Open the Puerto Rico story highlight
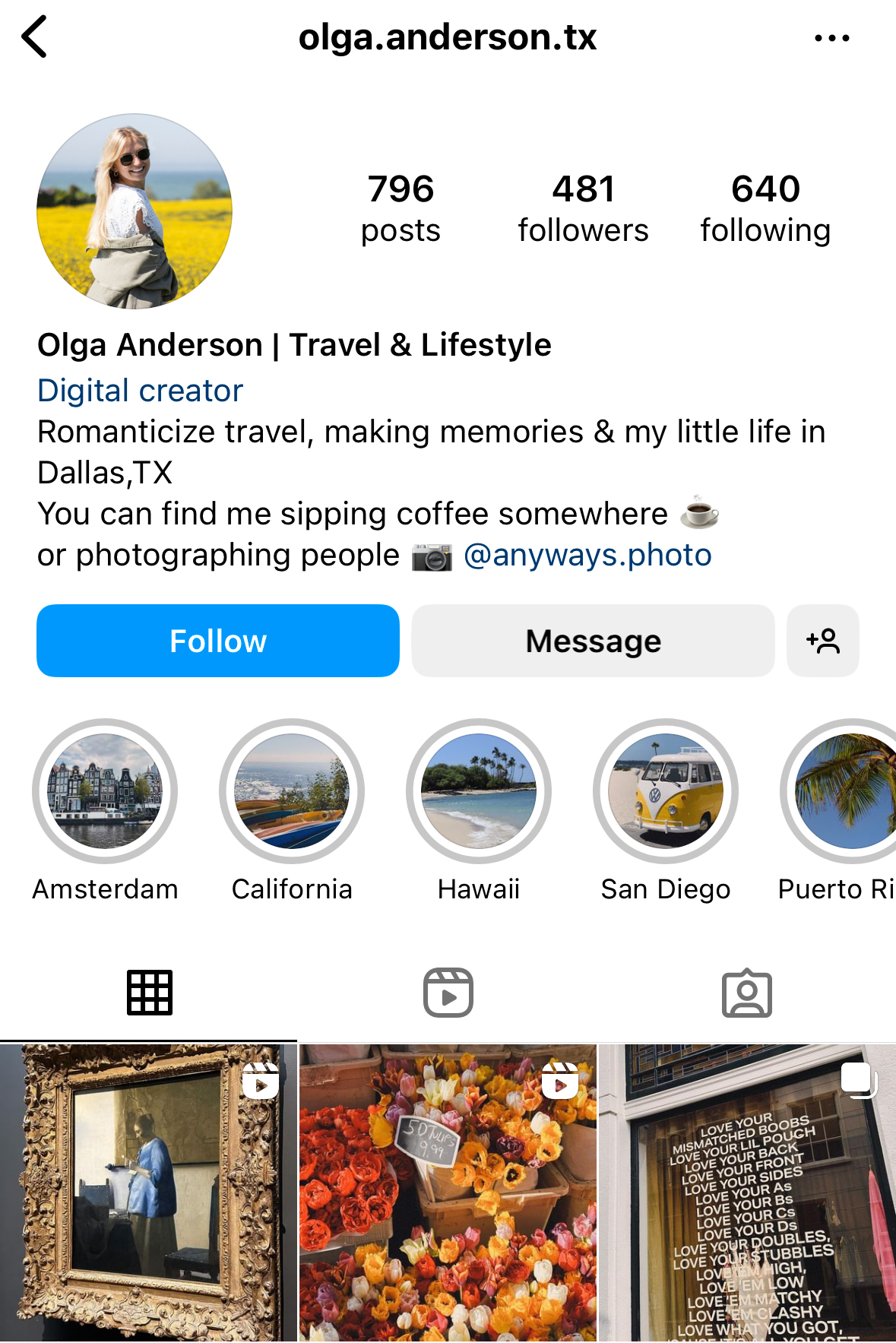Image resolution: width=896 pixels, height=1343 pixels. pyautogui.click(x=844, y=791)
